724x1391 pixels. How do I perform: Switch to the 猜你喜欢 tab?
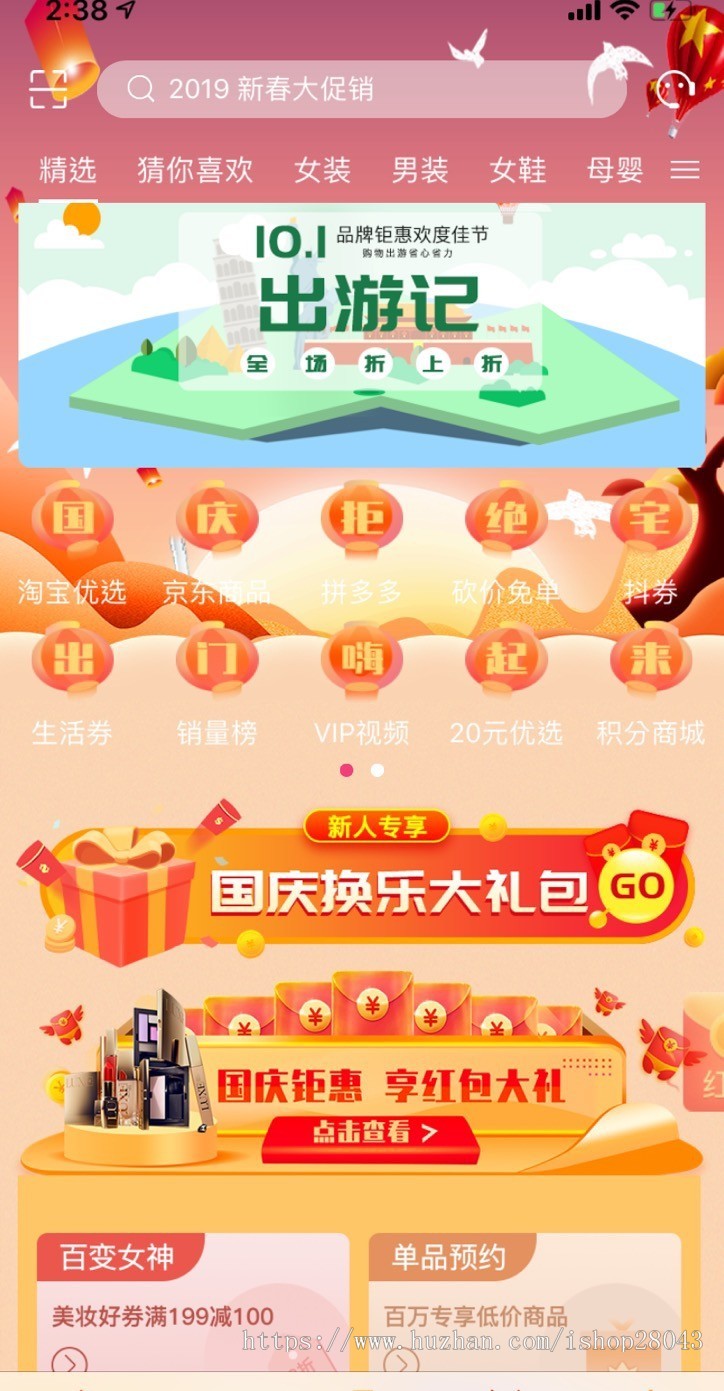(195, 170)
